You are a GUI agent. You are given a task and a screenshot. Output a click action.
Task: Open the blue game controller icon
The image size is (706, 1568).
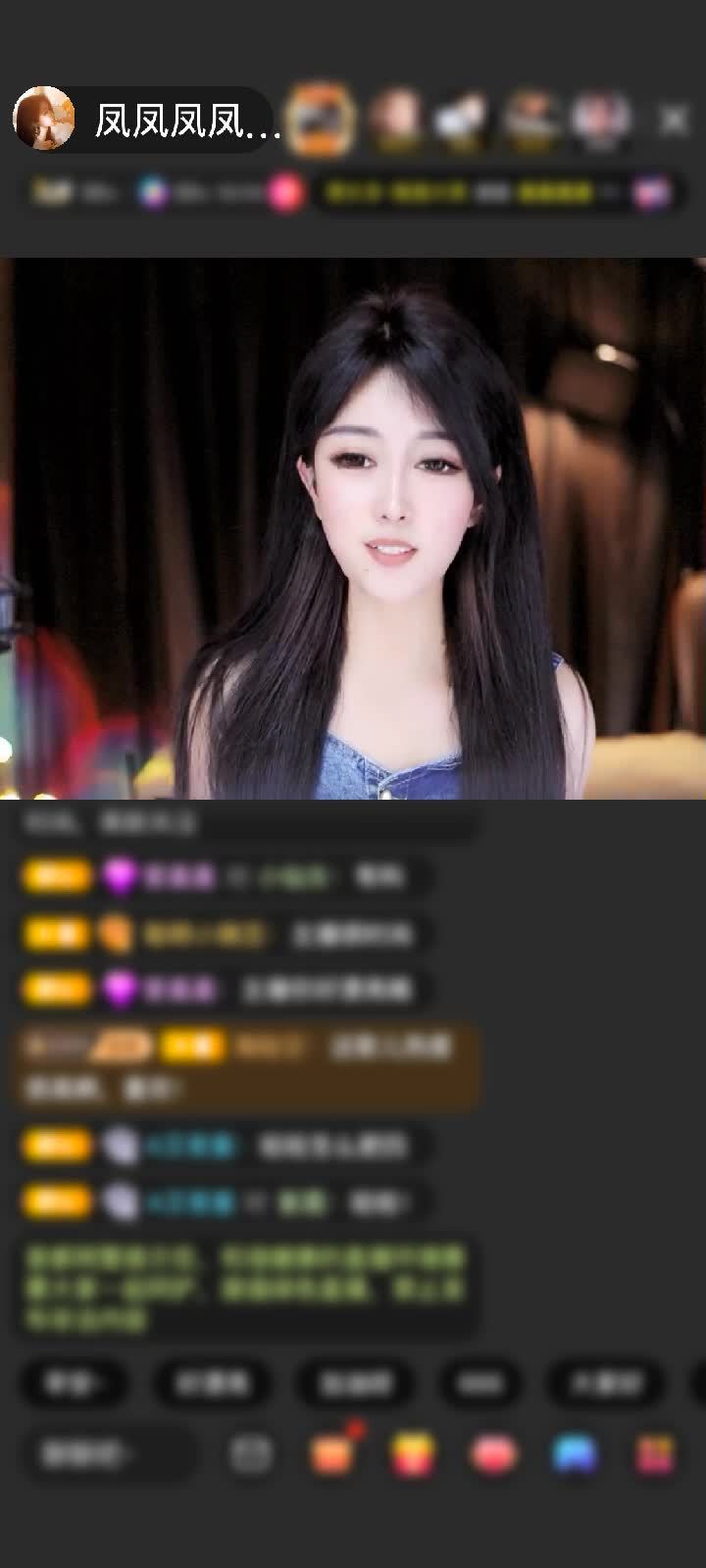[x=575, y=1454]
